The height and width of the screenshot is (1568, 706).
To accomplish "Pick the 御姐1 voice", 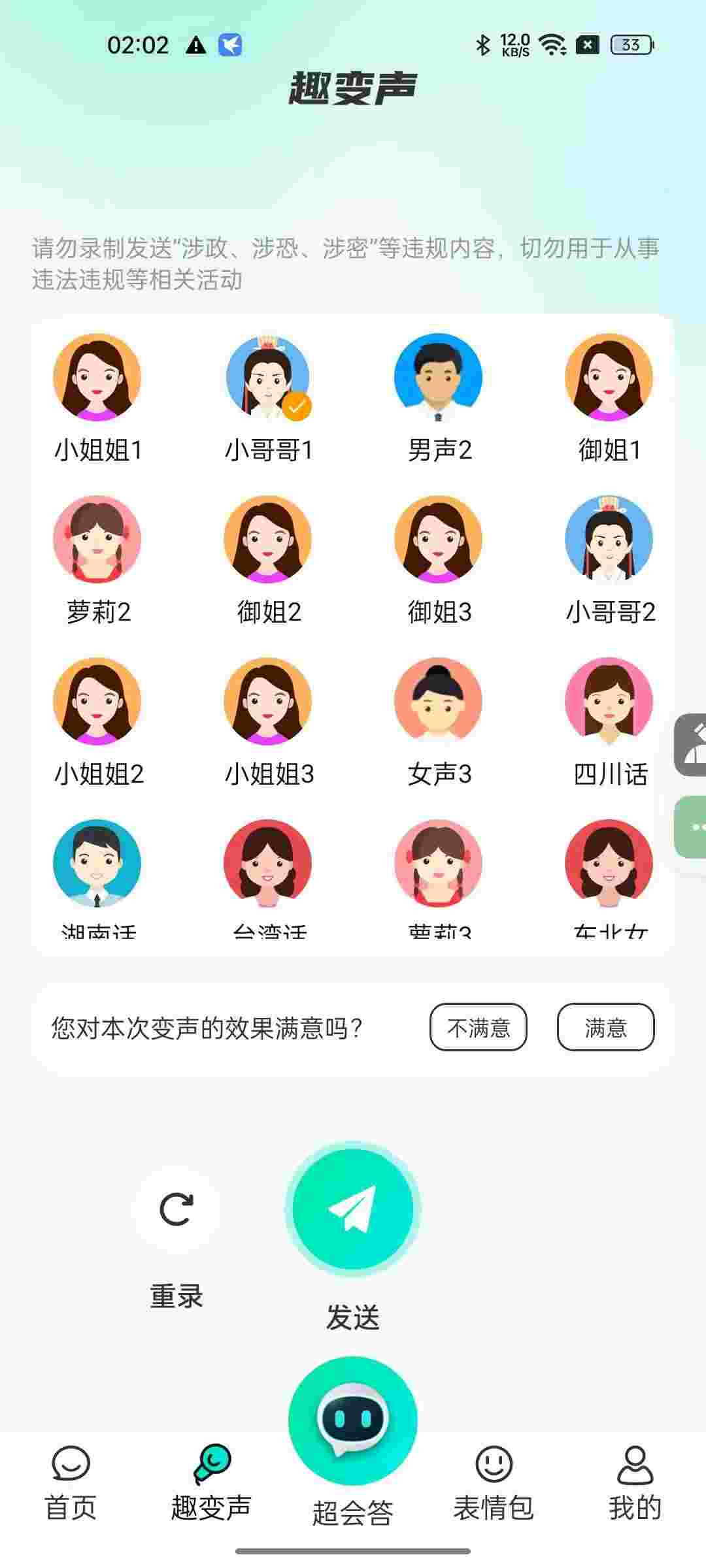I will tap(609, 378).
